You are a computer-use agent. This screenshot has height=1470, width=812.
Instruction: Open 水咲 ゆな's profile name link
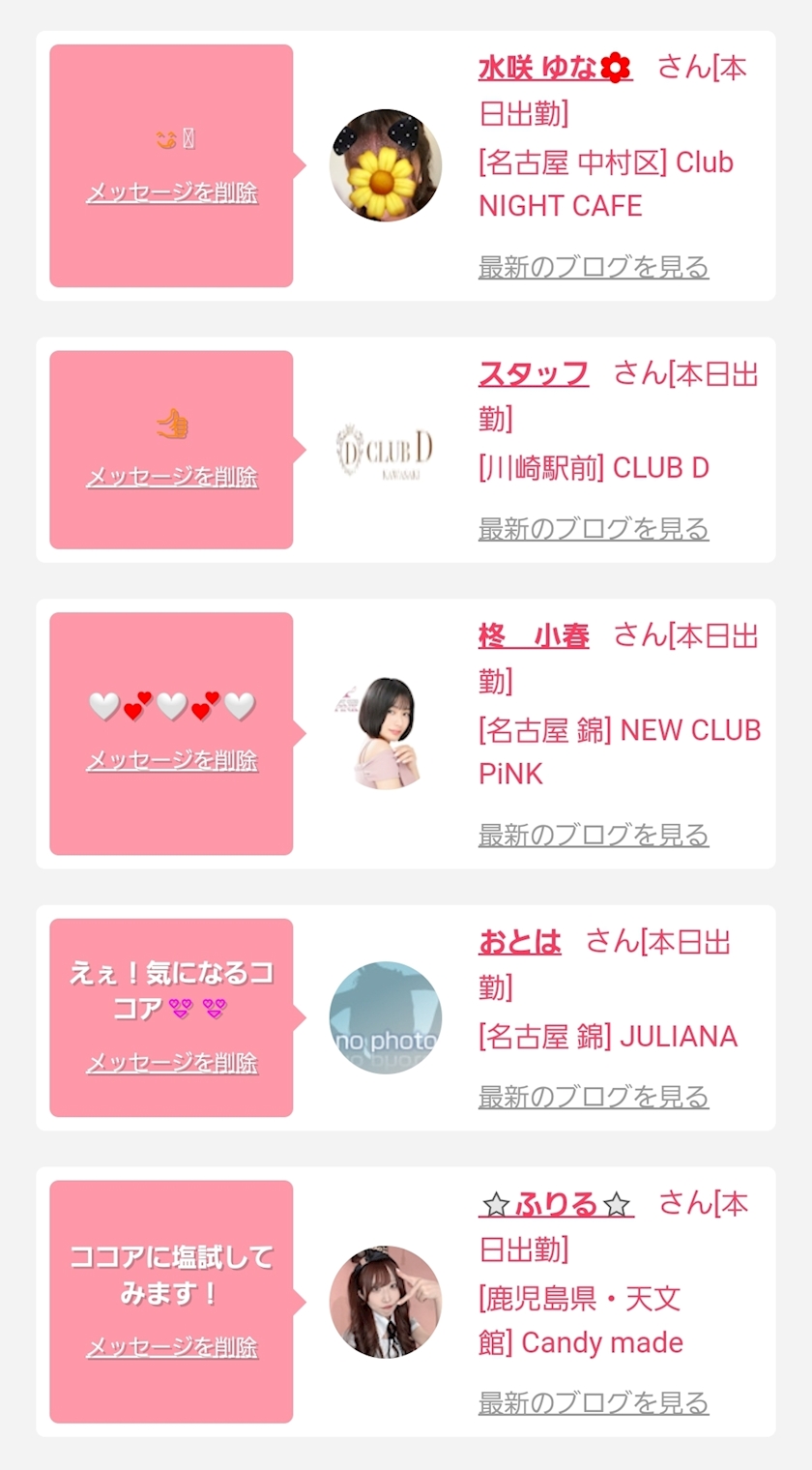[x=555, y=68]
